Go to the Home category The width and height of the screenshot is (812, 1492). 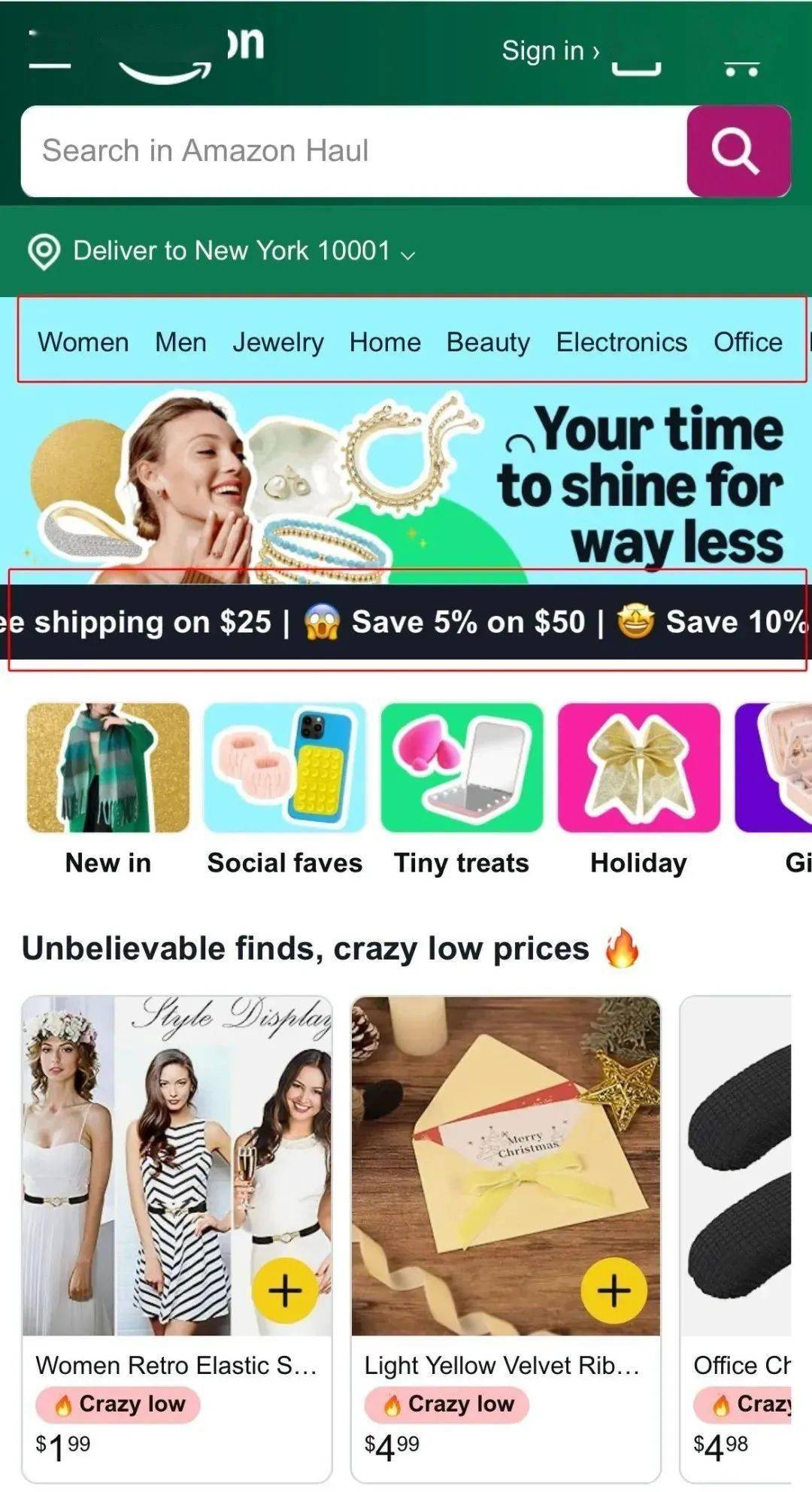[385, 342]
